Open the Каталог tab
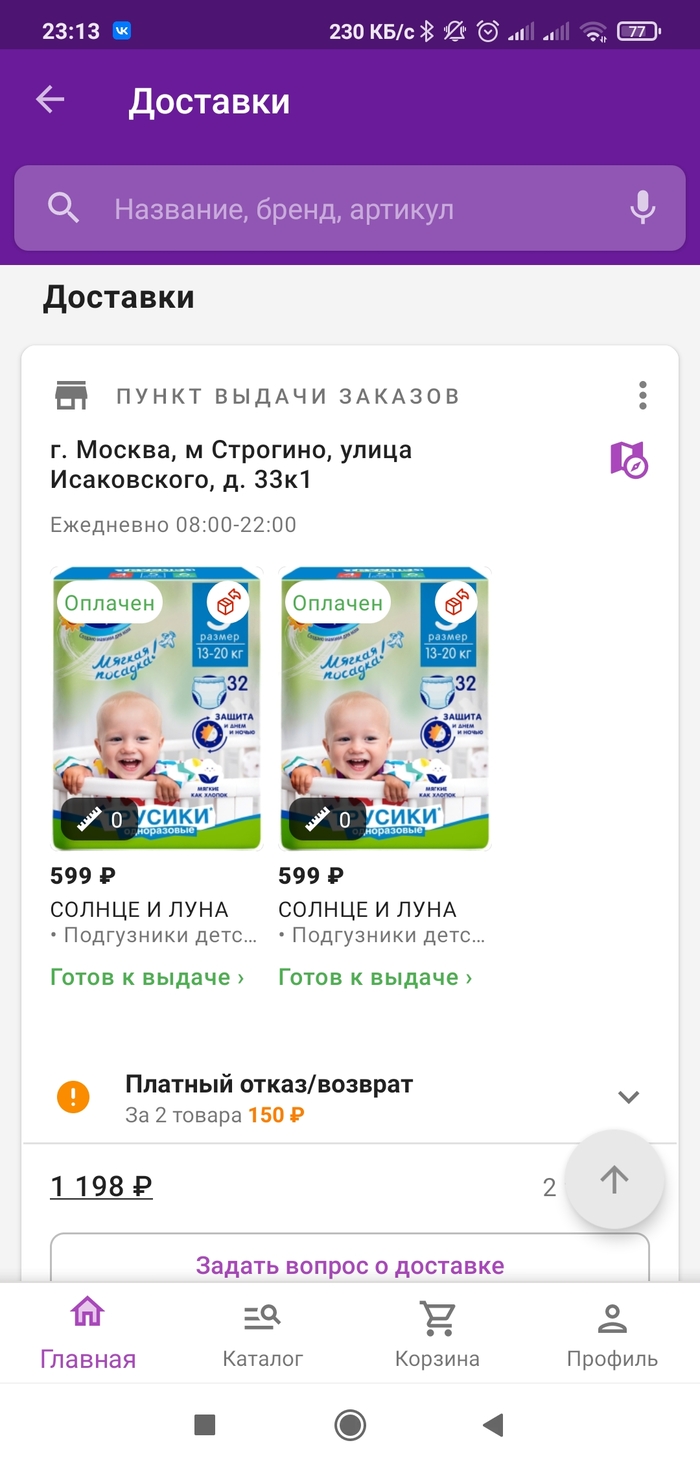 [263, 1333]
